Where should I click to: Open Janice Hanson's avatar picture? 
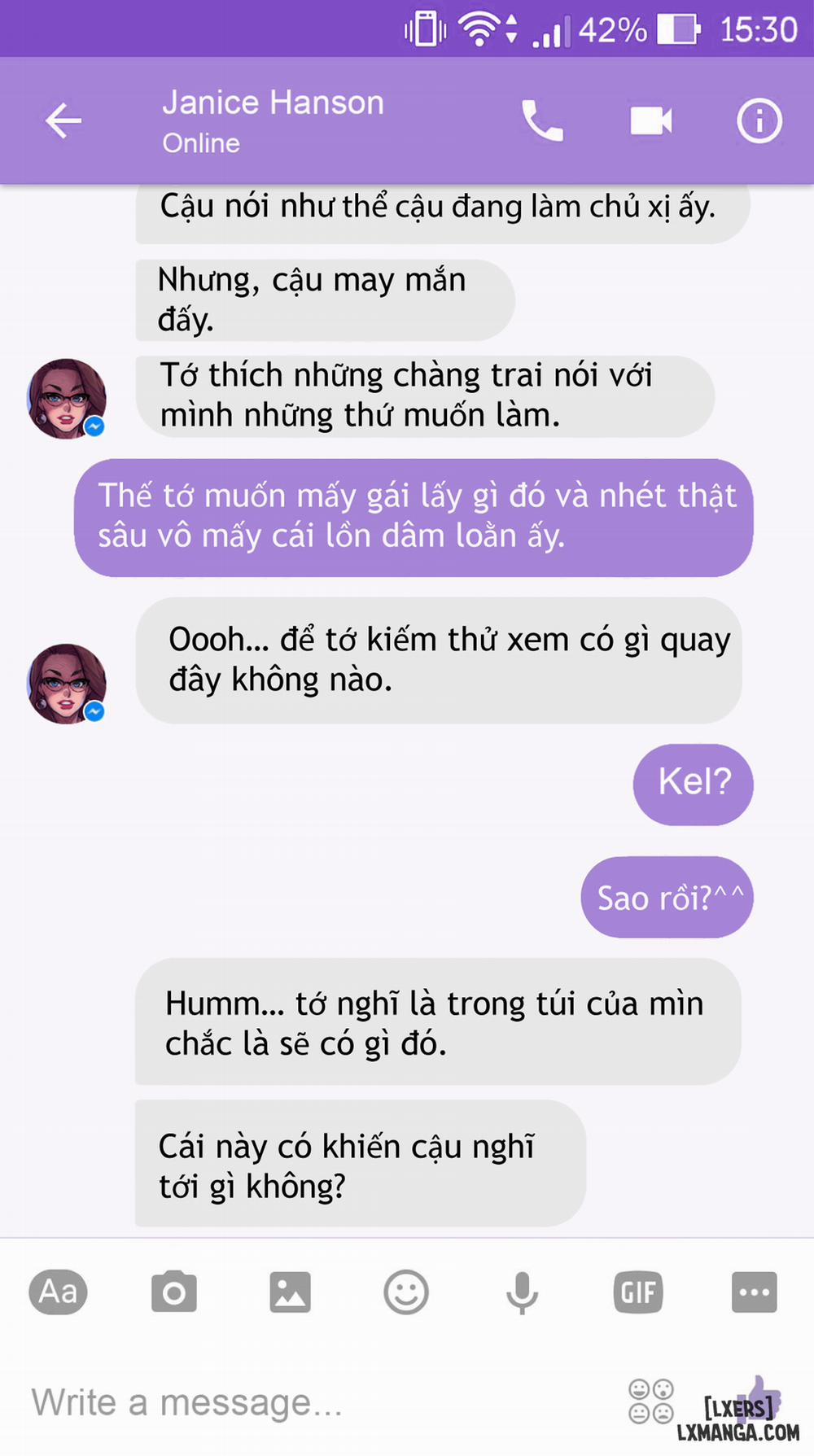pos(68,398)
